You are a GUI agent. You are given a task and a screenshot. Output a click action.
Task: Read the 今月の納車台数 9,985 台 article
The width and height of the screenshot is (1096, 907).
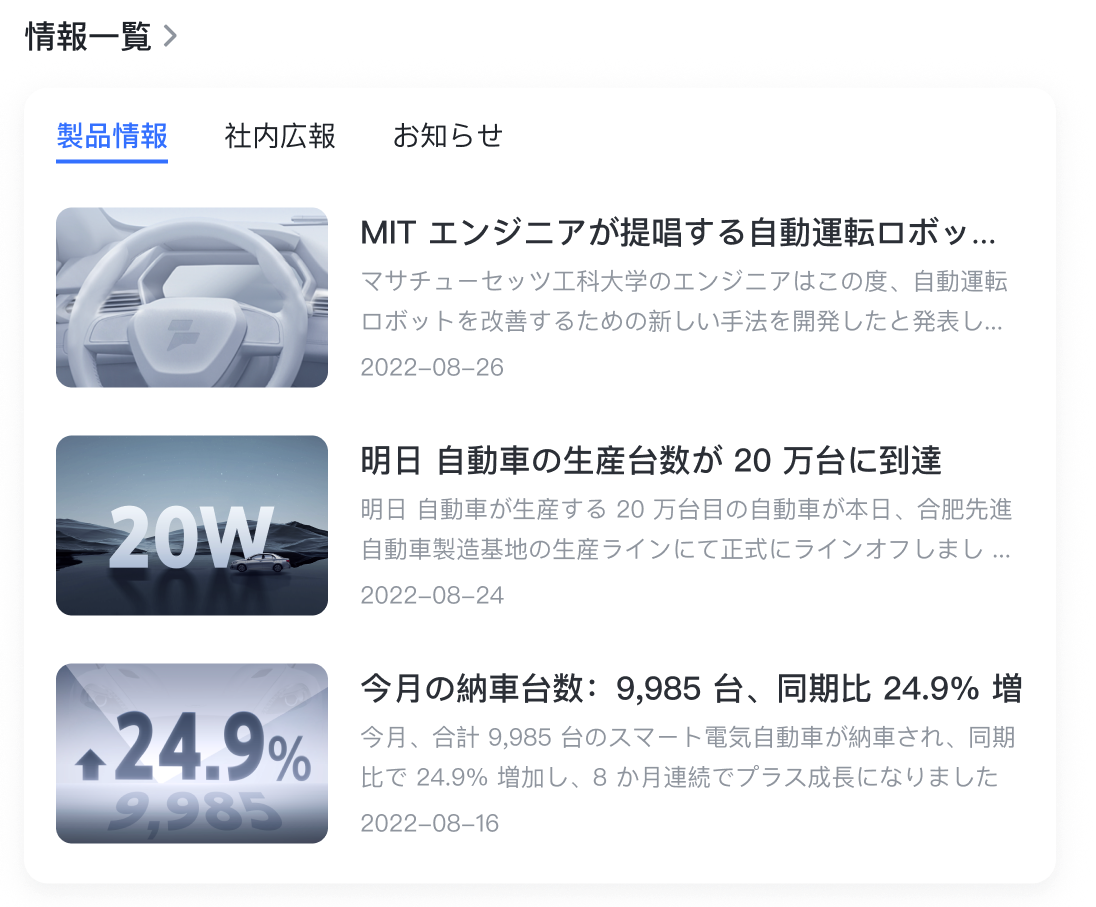[x=689, y=690]
